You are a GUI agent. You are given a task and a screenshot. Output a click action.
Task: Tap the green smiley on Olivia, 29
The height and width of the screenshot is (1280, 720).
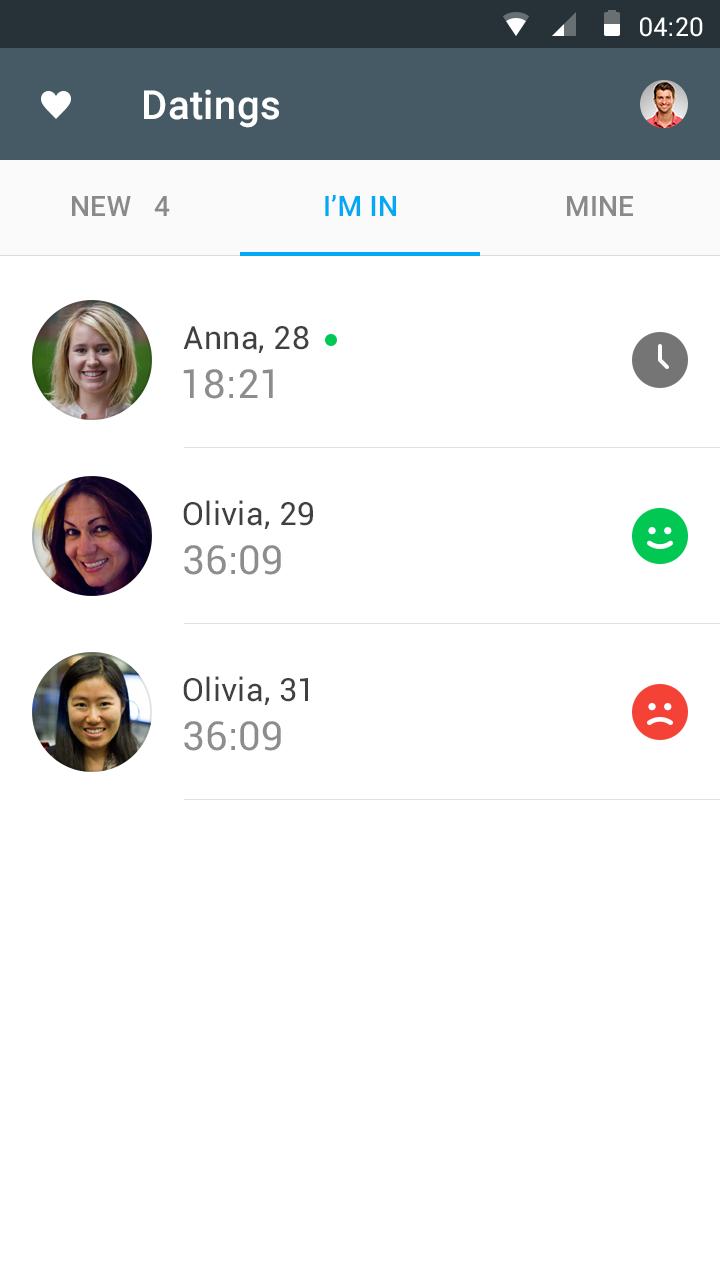point(660,536)
